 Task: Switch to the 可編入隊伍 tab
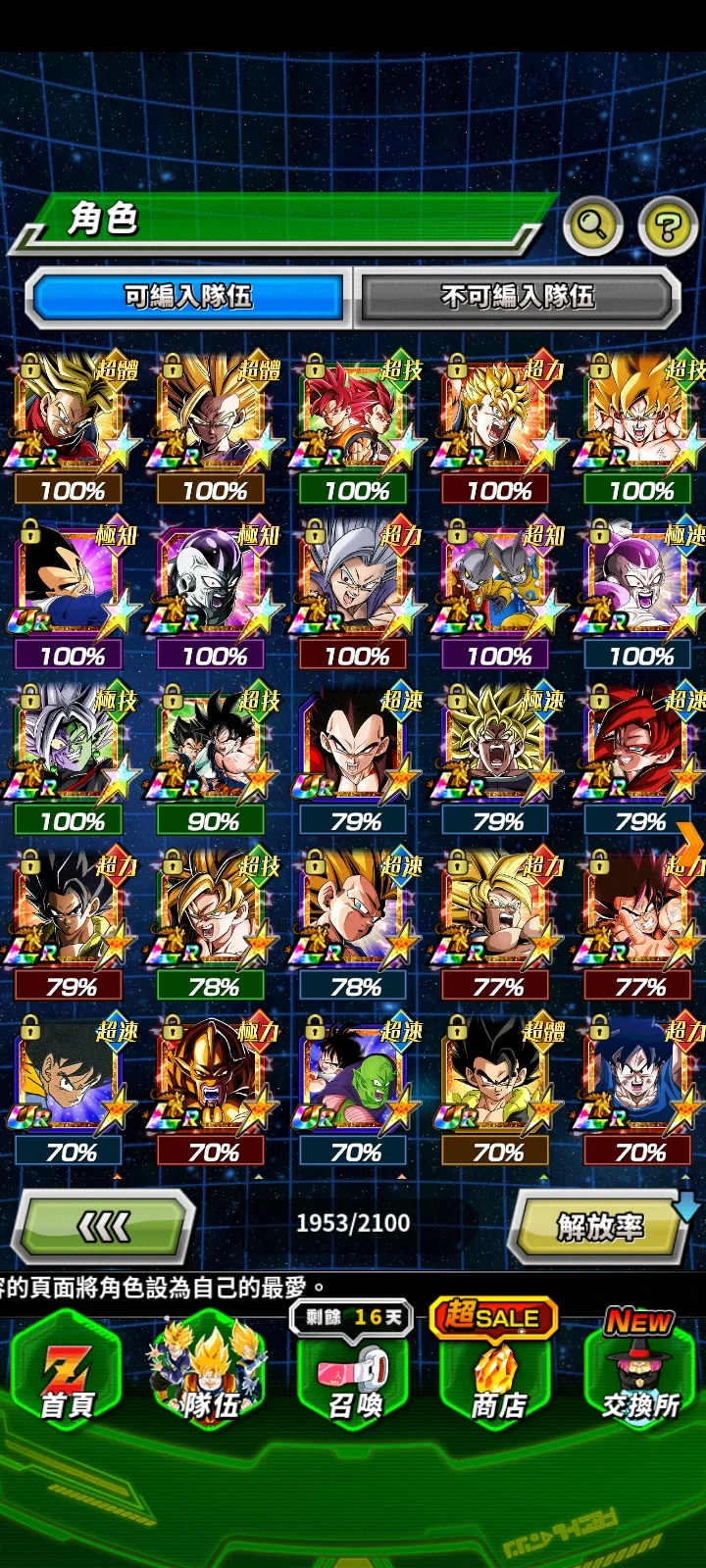coord(188,296)
